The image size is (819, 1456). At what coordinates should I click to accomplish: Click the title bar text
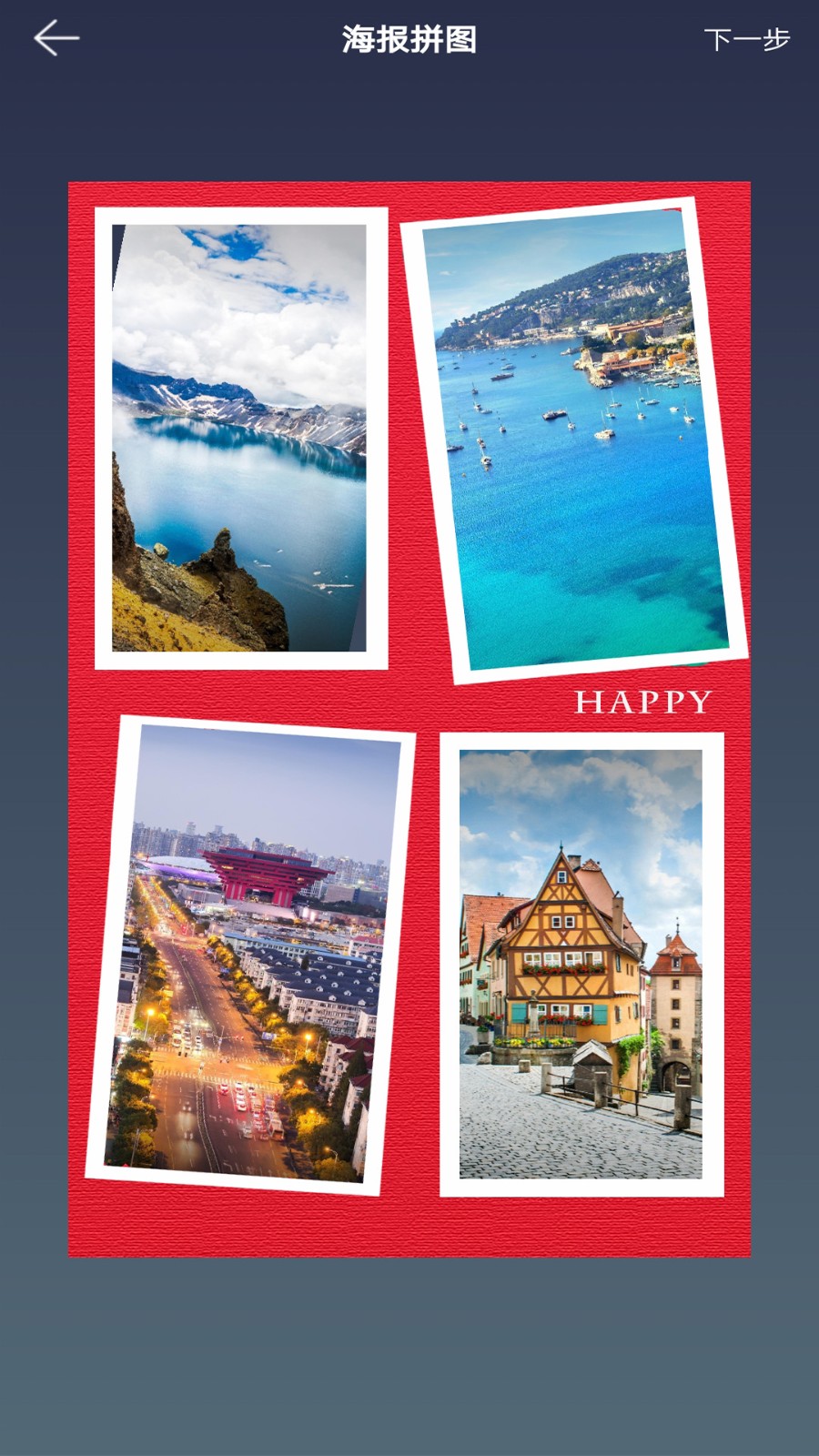tap(409, 38)
